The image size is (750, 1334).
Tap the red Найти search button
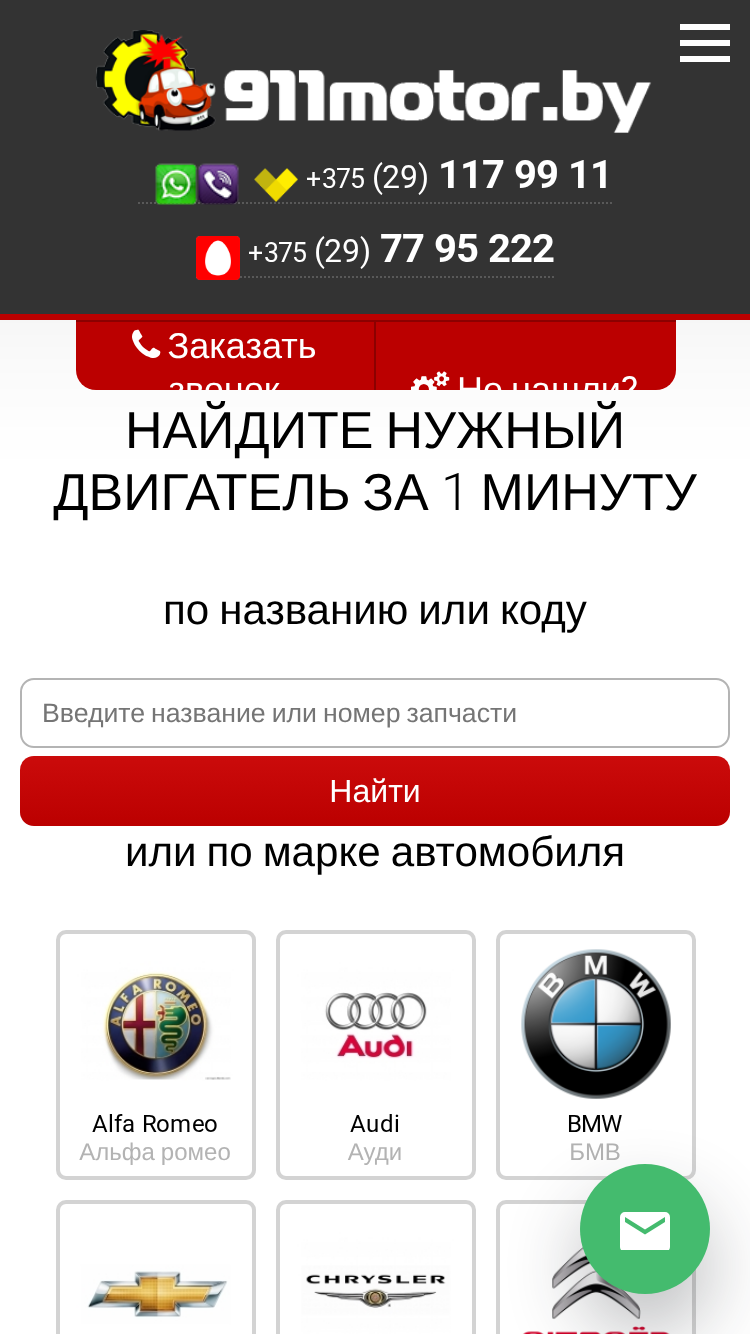[375, 791]
